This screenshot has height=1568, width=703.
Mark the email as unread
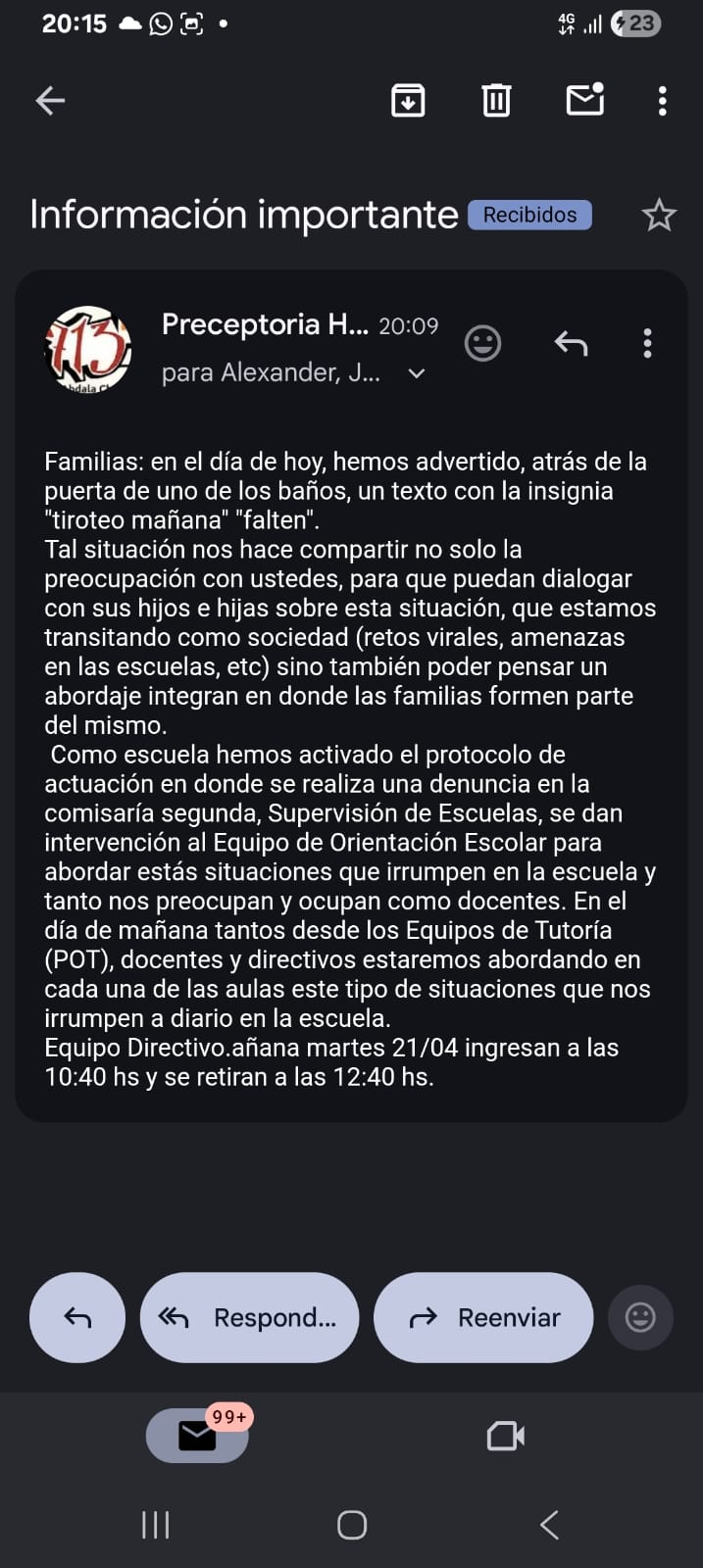pos(585,100)
